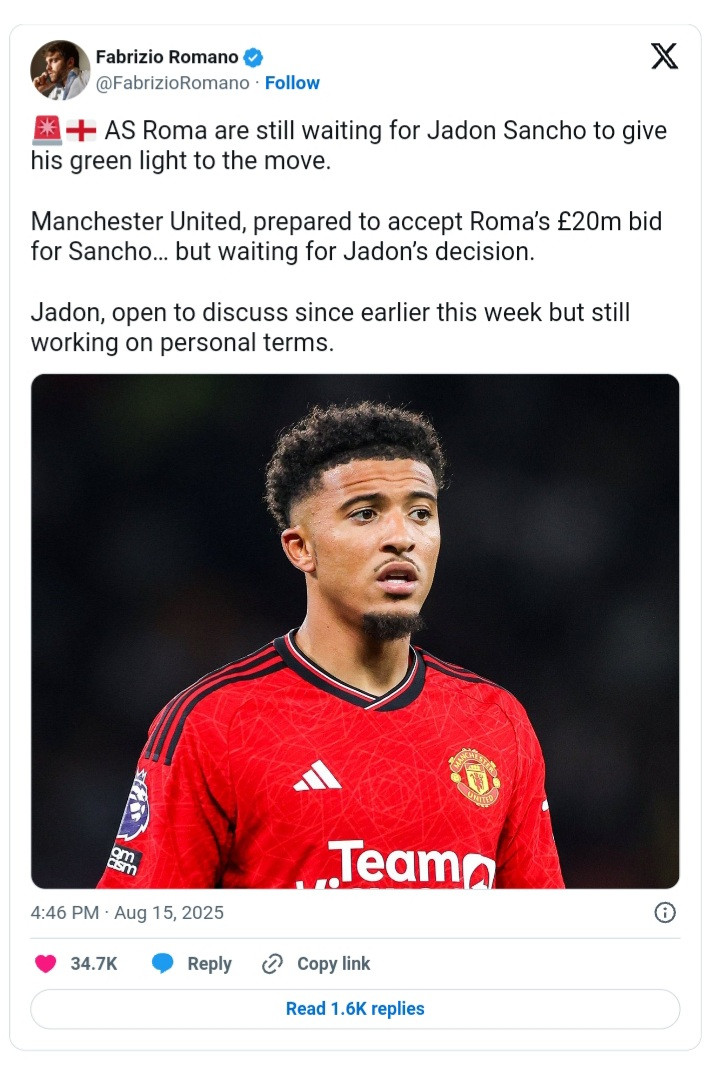Like this tweet
This screenshot has height=1071, width=704.
46,964
